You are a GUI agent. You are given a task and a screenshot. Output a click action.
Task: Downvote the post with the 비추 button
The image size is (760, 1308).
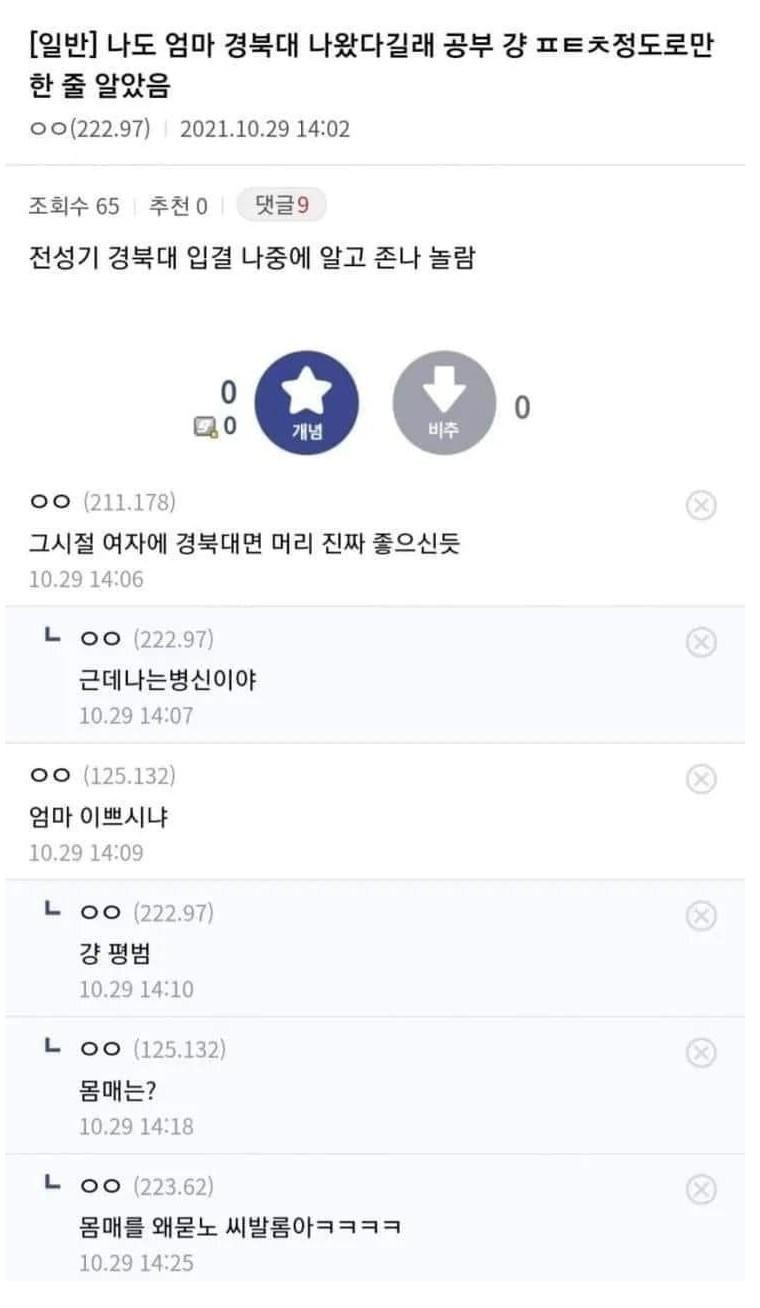pyautogui.click(x=444, y=403)
